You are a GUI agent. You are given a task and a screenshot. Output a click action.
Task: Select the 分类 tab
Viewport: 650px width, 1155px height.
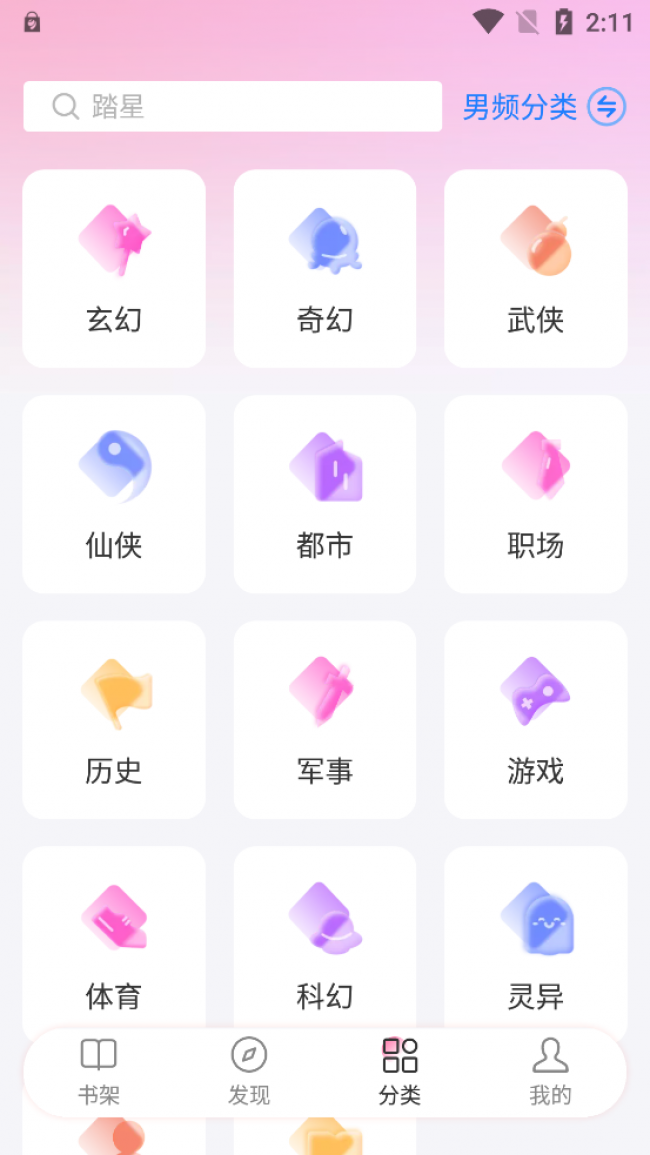pos(400,1072)
